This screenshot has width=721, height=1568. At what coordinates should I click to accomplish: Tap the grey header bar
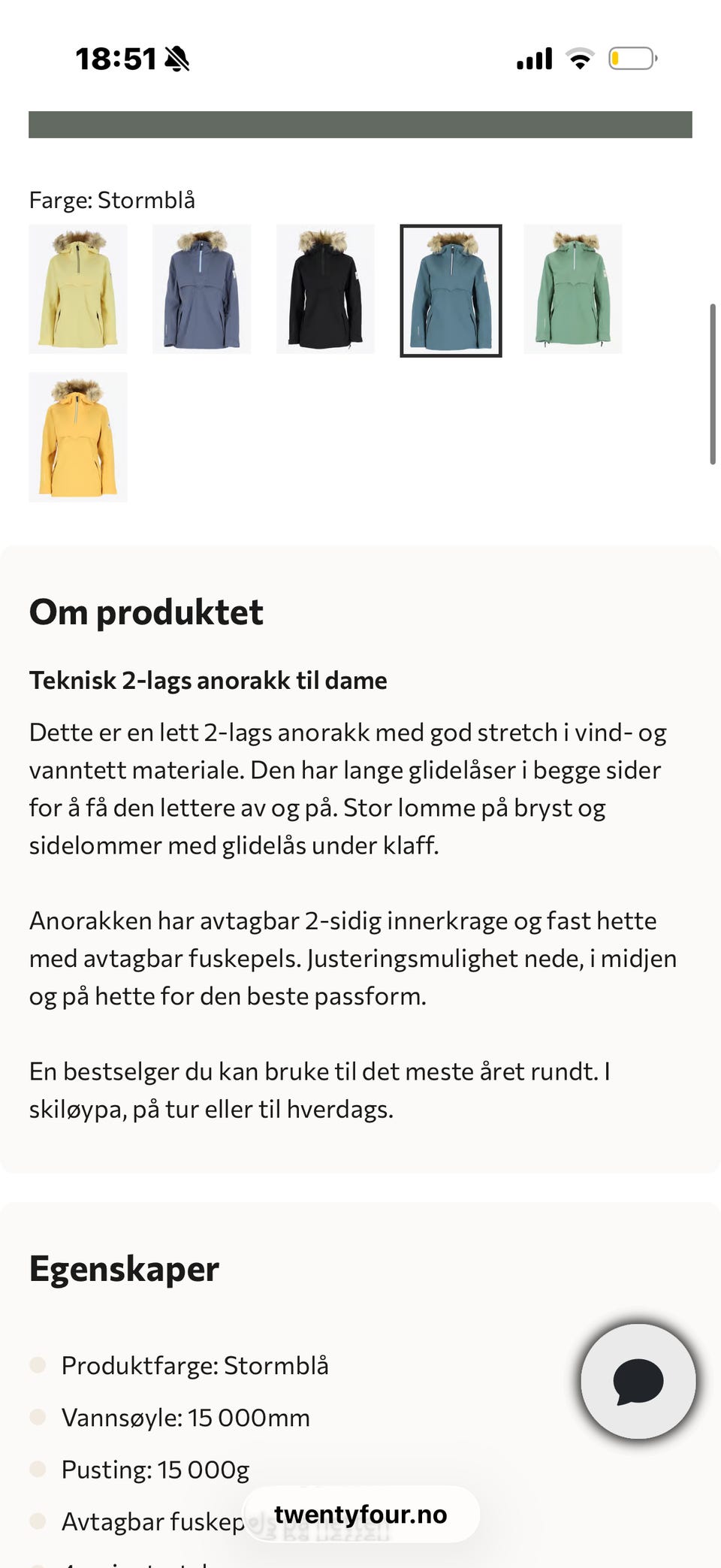[x=360, y=125]
